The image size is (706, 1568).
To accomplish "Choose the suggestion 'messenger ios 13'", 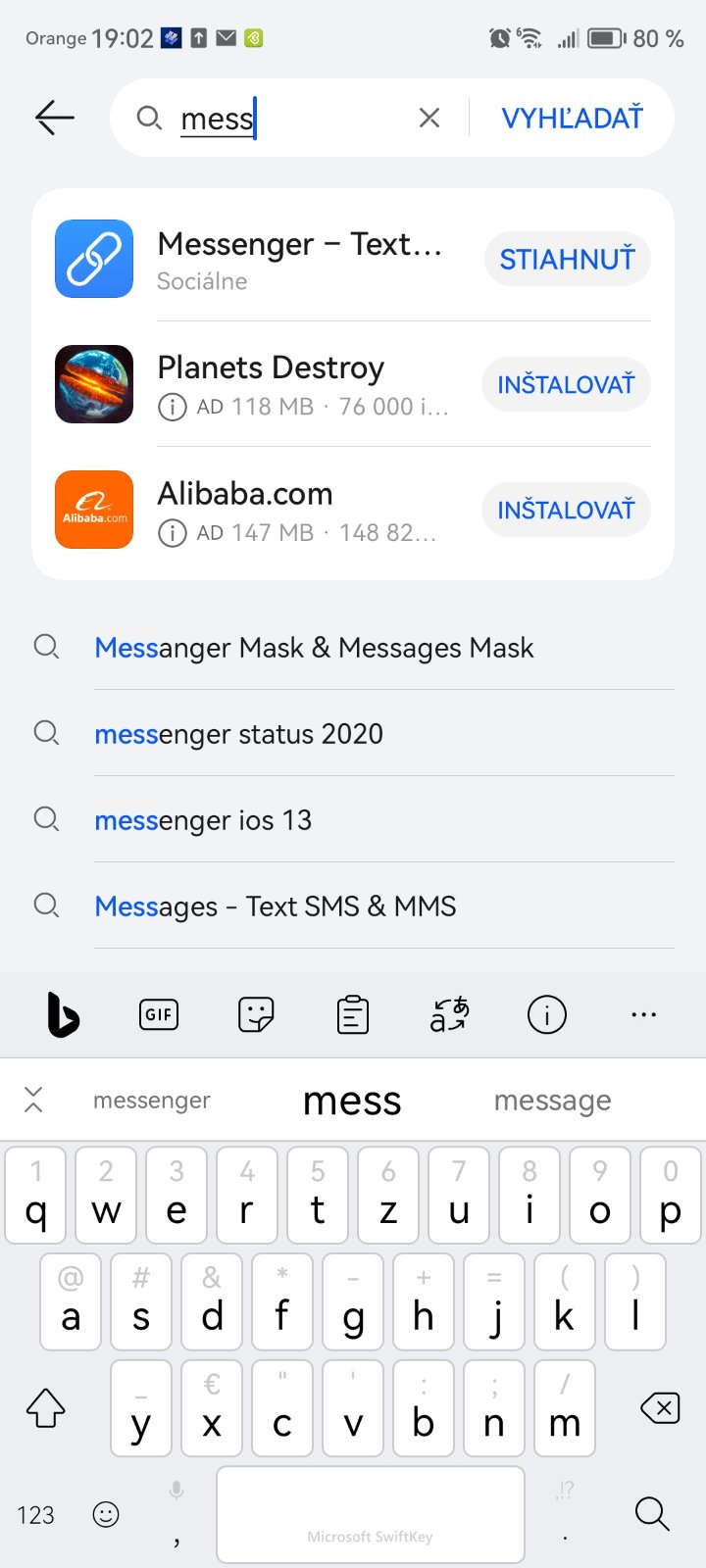I will point(203,820).
